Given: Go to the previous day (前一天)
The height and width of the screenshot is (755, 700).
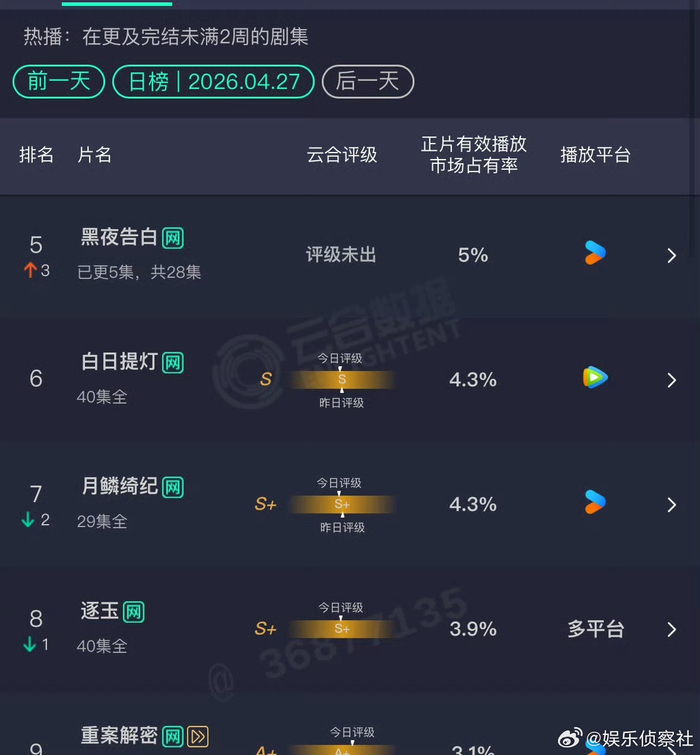Looking at the screenshot, I should (59, 81).
